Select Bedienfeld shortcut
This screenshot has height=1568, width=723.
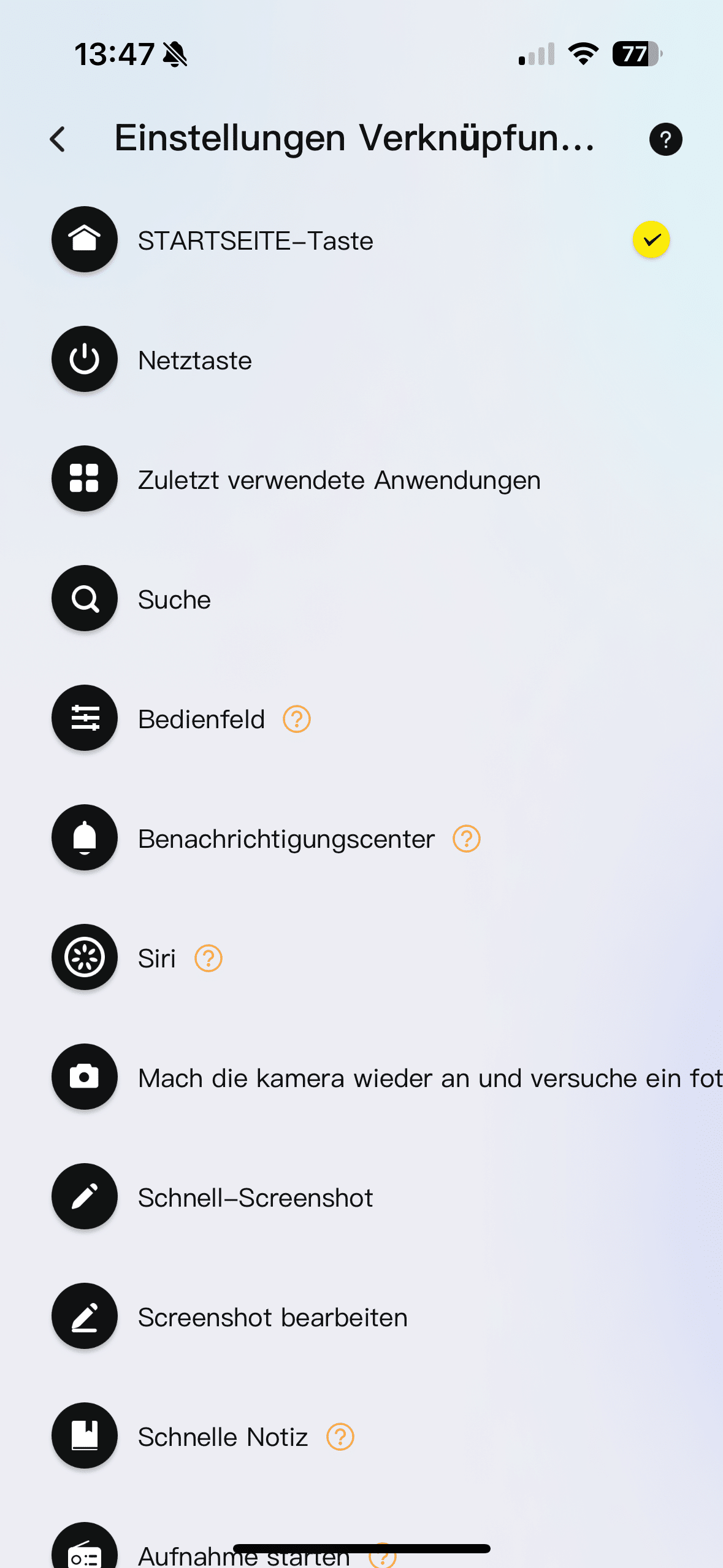click(x=201, y=719)
